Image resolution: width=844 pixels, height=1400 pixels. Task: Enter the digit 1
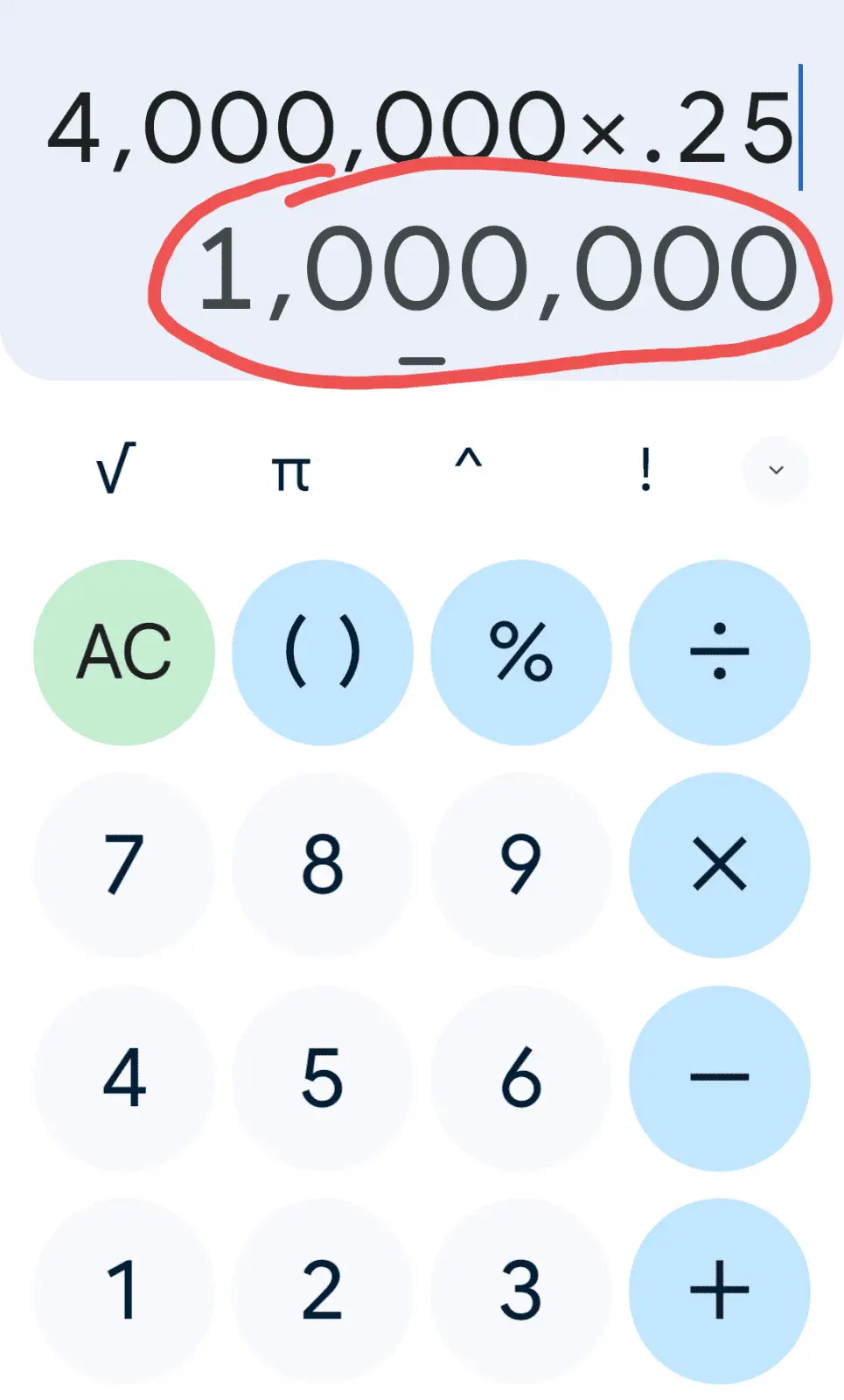pos(124,1291)
